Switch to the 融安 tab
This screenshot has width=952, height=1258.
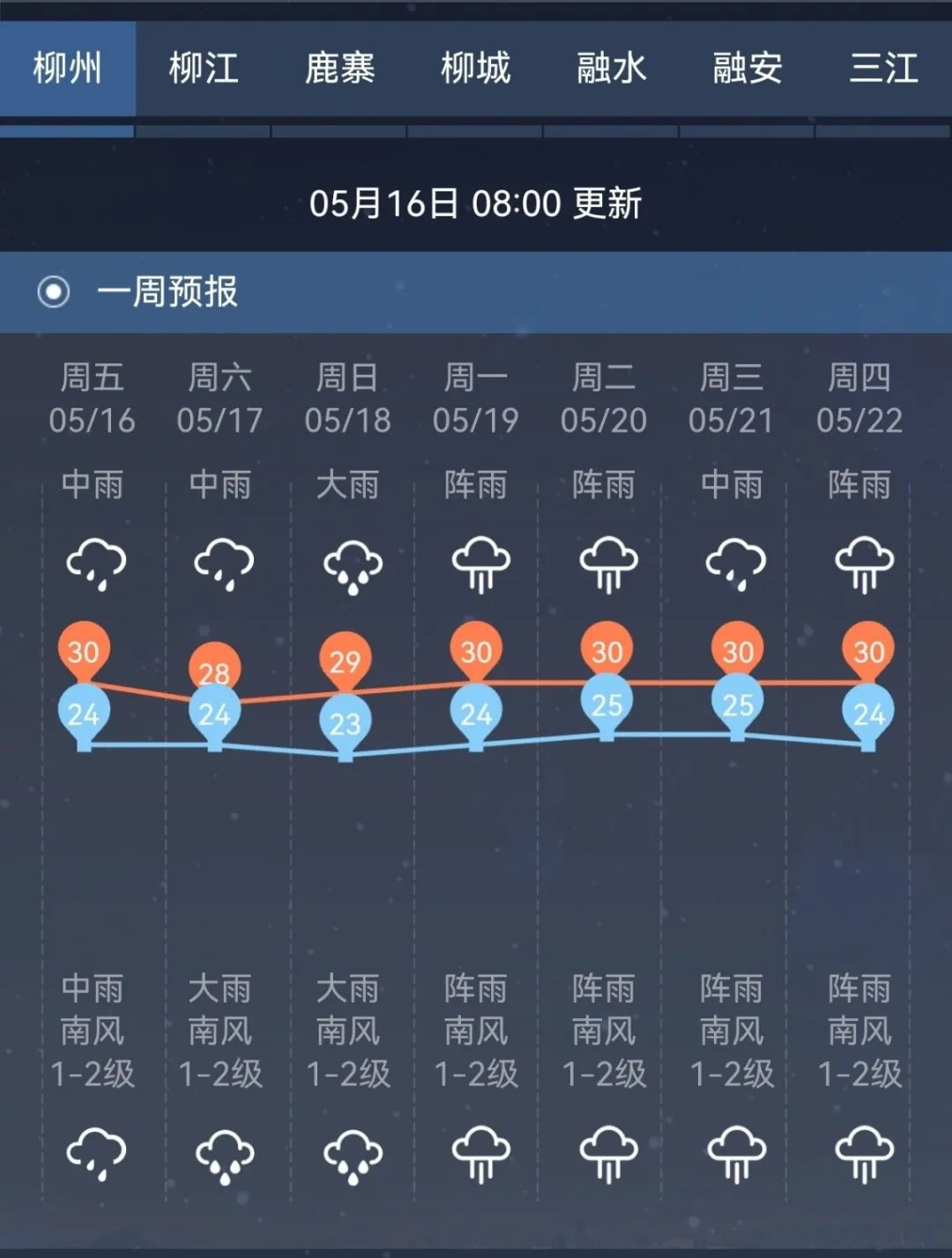point(747,68)
